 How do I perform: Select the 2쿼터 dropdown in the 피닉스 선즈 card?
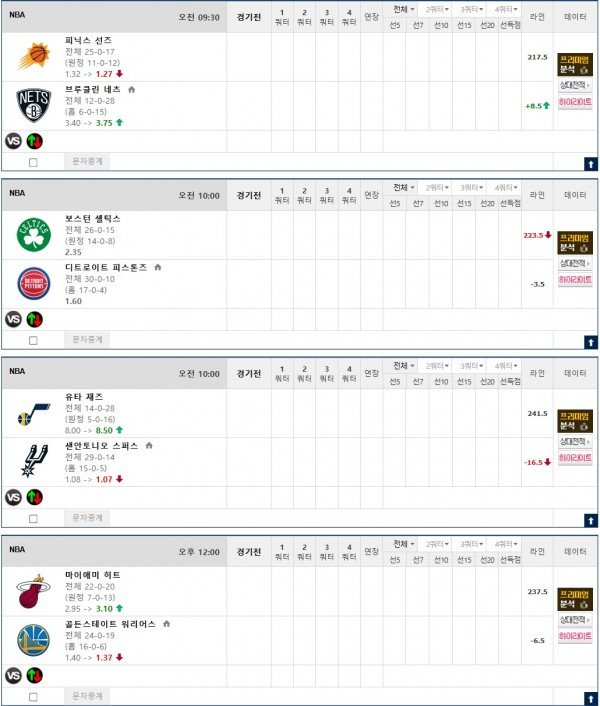(437, 9)
